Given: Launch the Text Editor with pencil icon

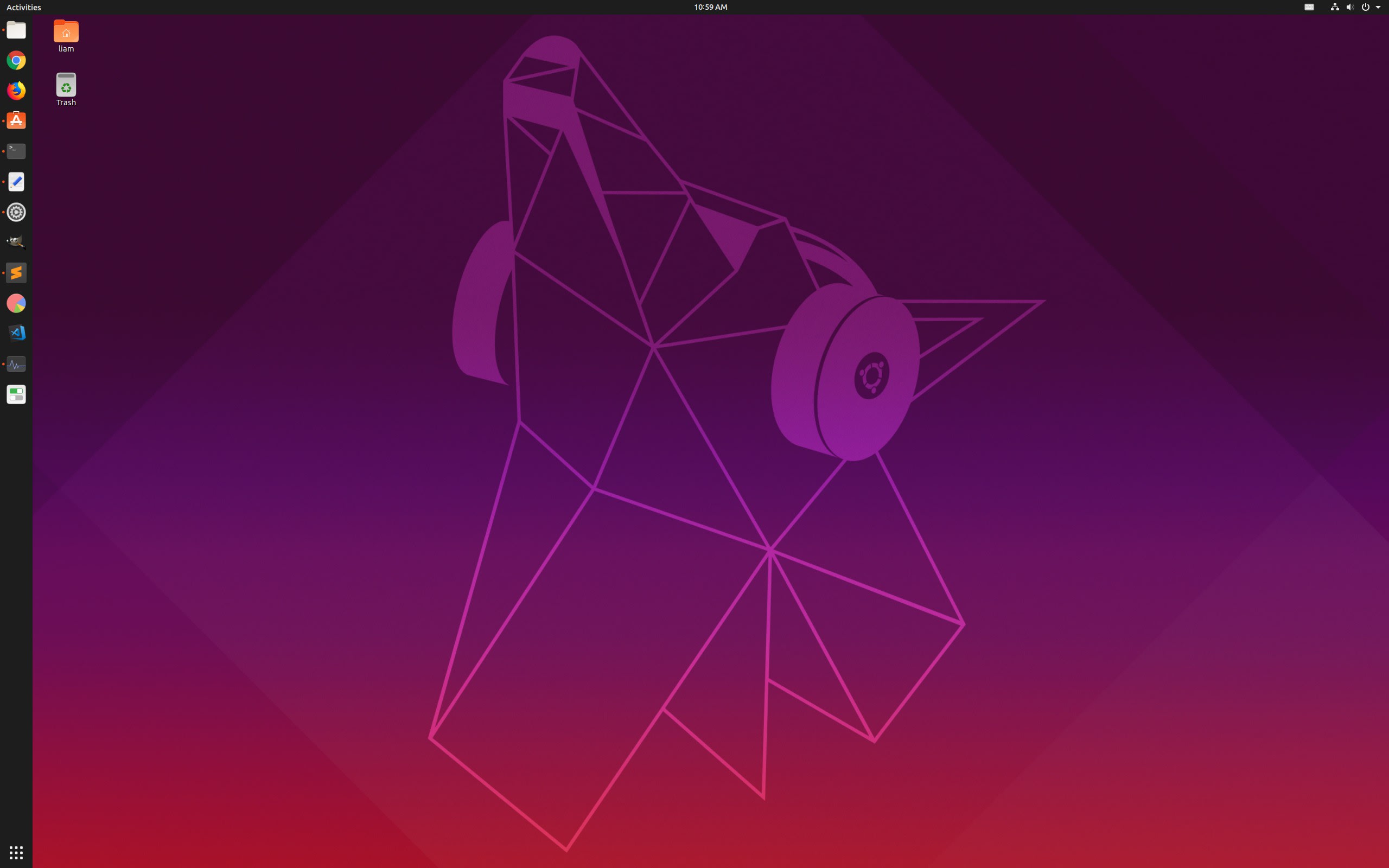Looking at the screenshot, I should pos(16,181).
